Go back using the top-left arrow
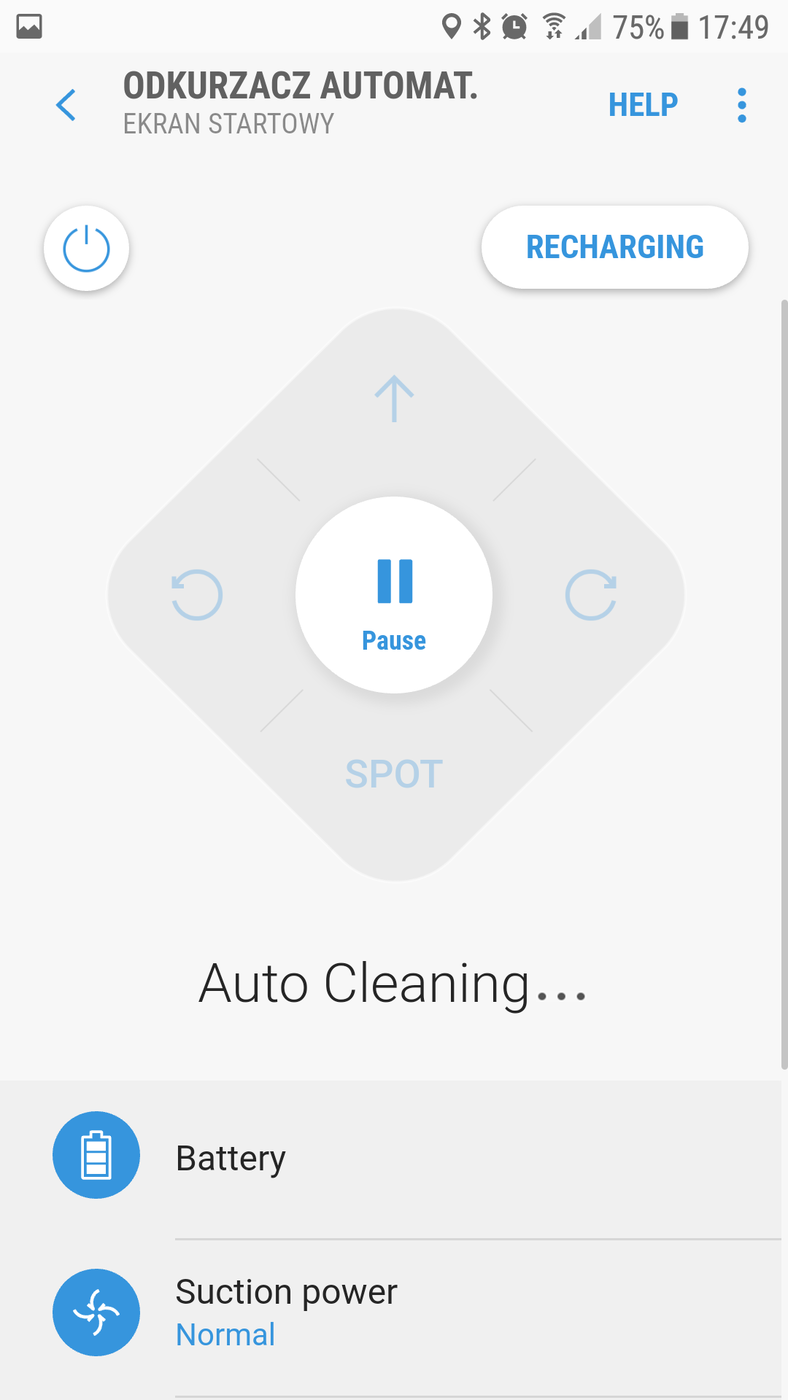 pos(66,105)
